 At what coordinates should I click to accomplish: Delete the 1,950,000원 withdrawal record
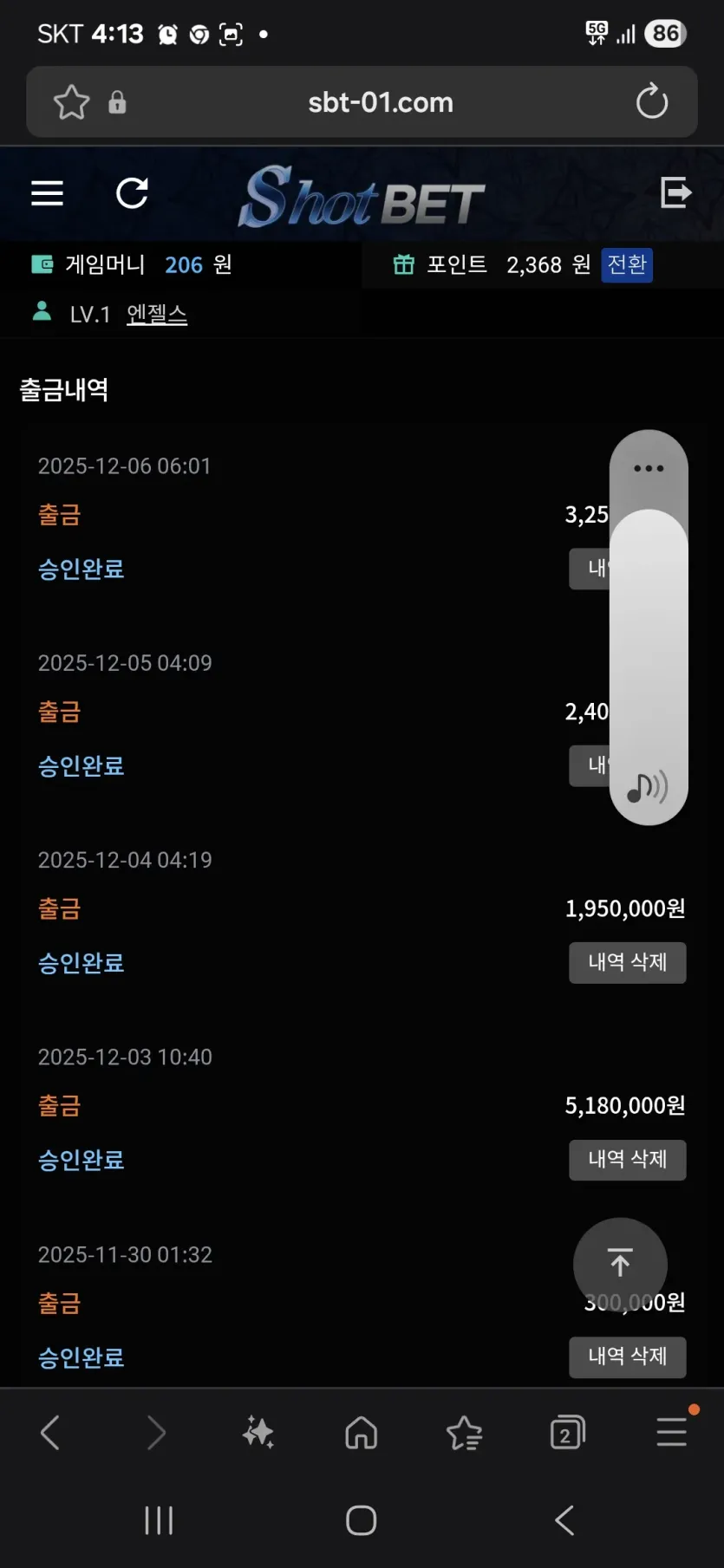pos(627,962)
